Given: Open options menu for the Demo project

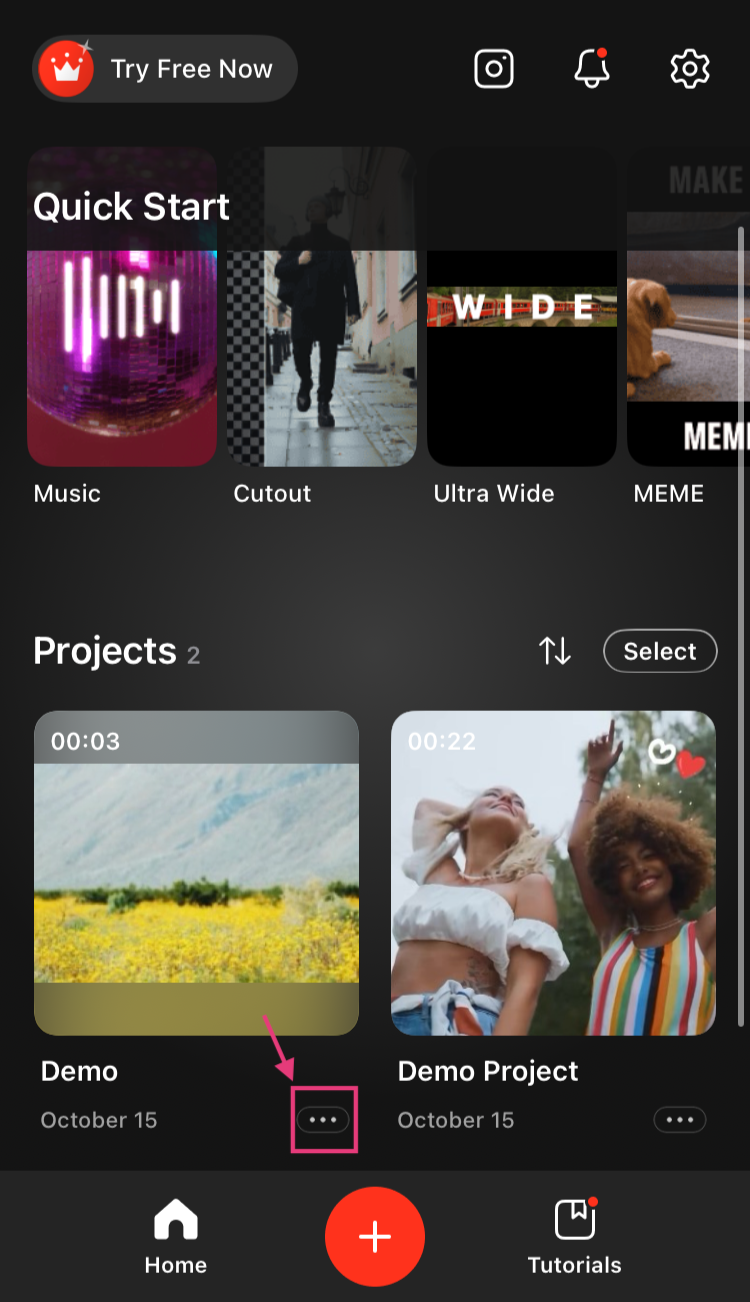Looking at the screenshot, I should (x=322, y=1119).
